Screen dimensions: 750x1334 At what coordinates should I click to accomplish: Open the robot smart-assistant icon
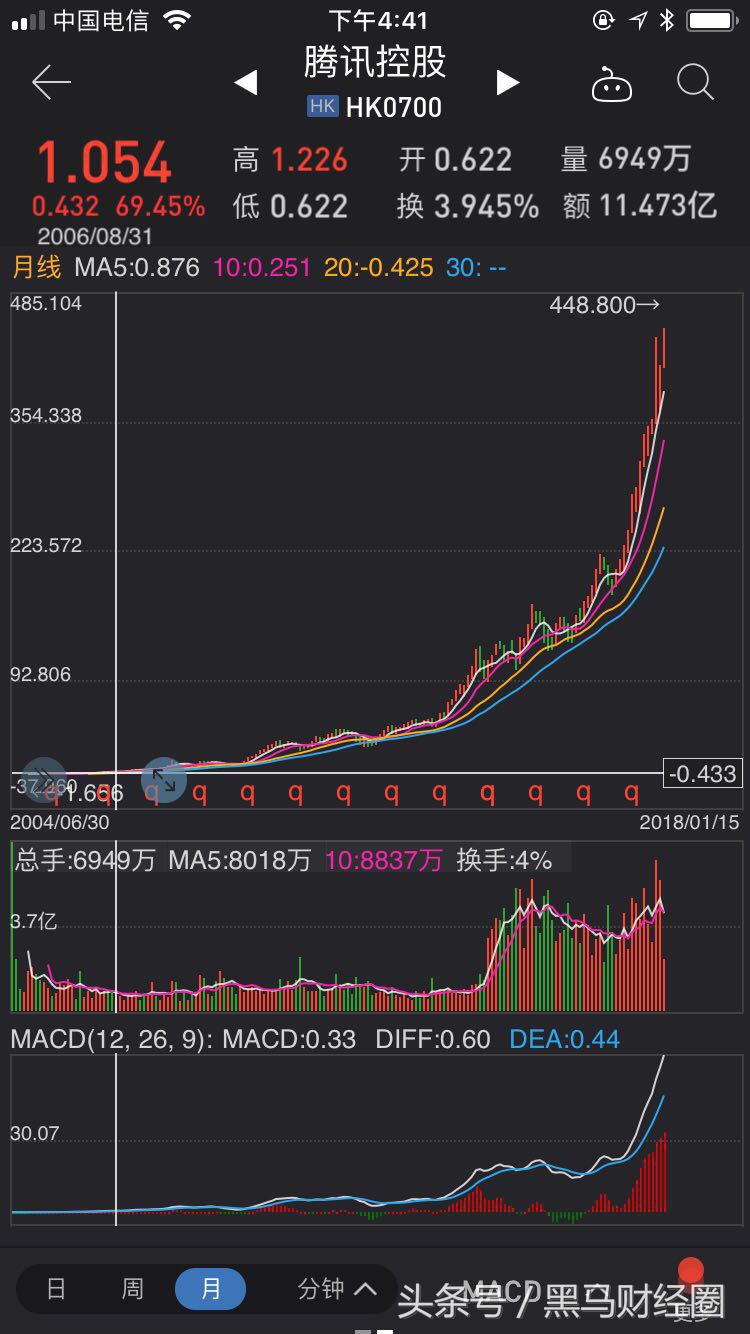click(611, 85)
